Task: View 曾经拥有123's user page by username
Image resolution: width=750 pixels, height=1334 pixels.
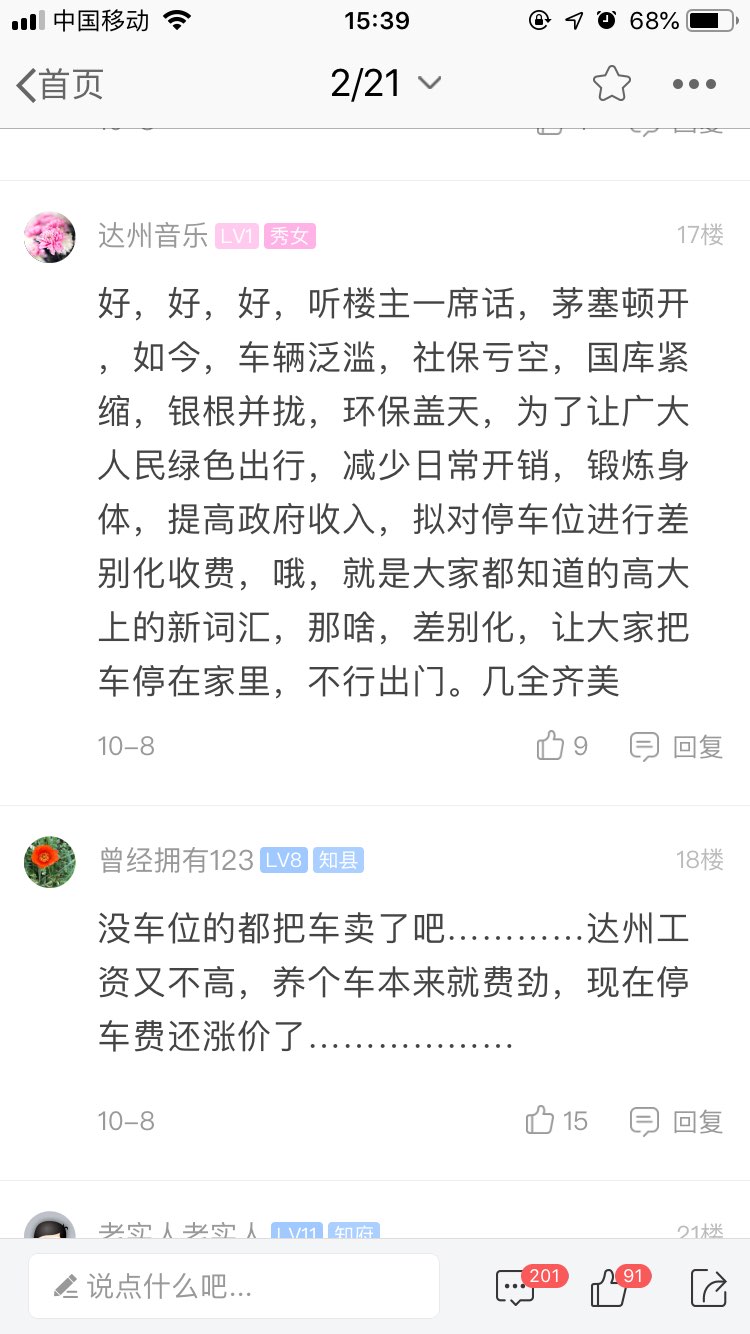Action: click(176, 860)
